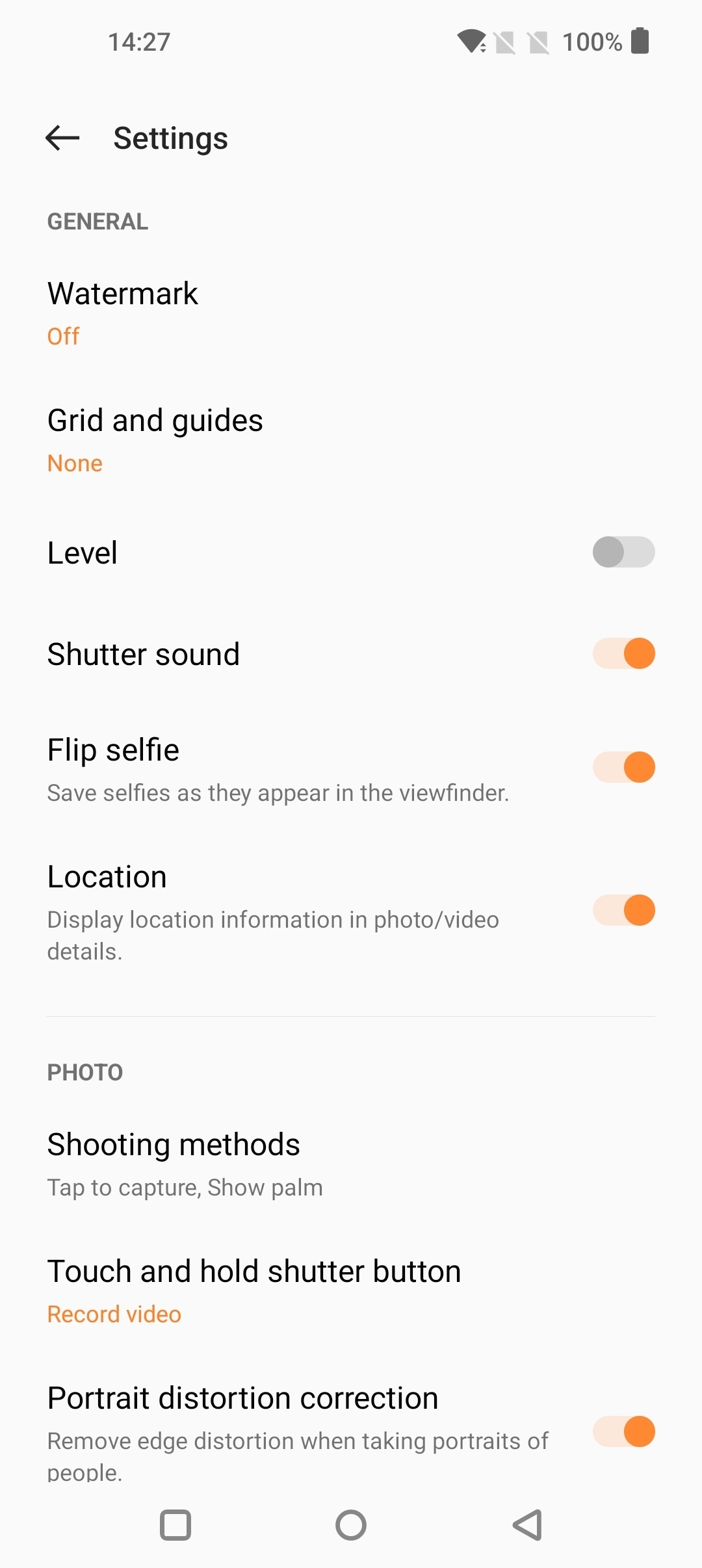The width and height of the screenshot is (702, 1568).
Task: Open Grid and guides options
Action: 156,439
